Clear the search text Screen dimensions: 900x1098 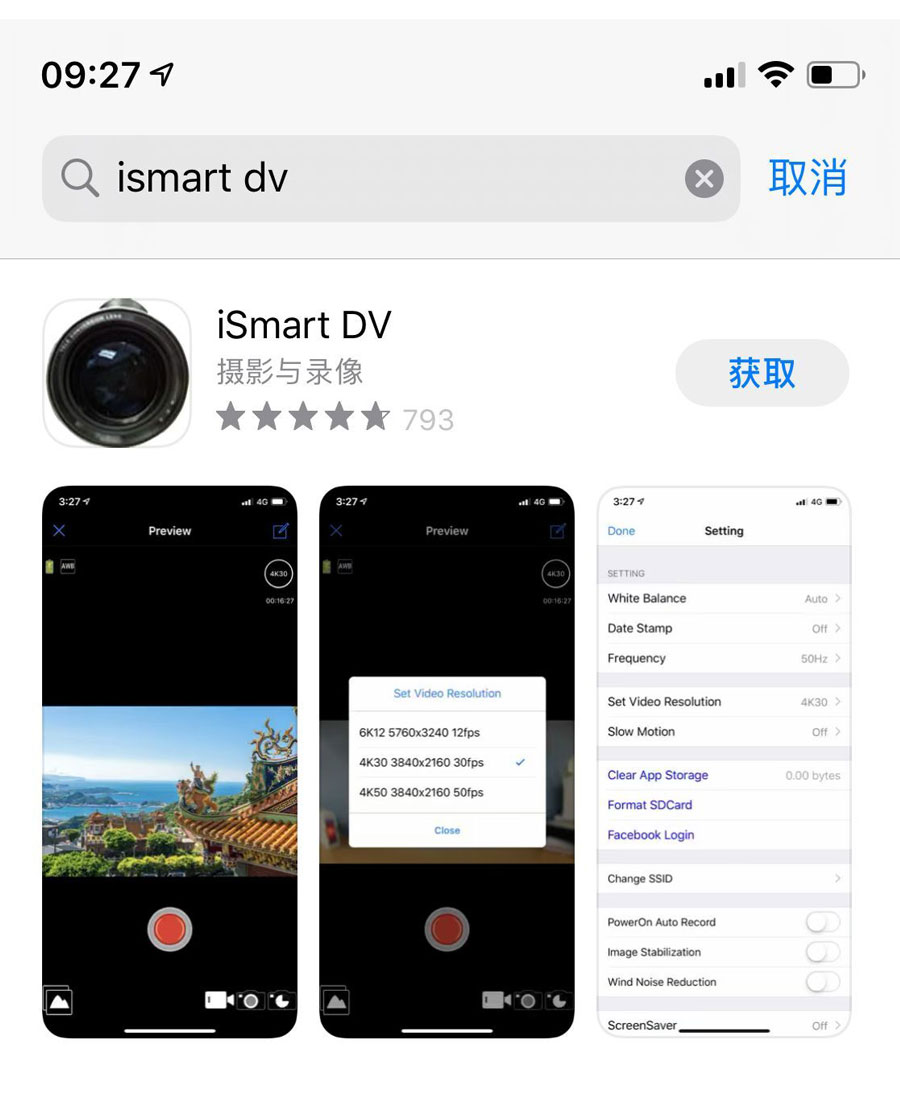point(704,179)
